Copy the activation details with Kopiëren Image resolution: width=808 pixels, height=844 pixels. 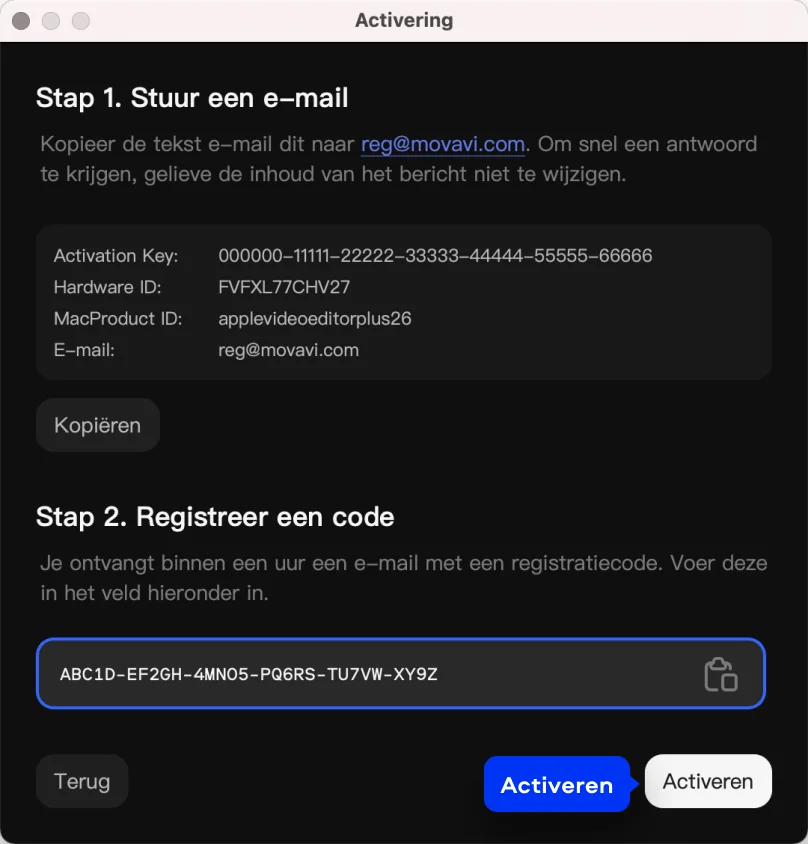coord(97,425)
